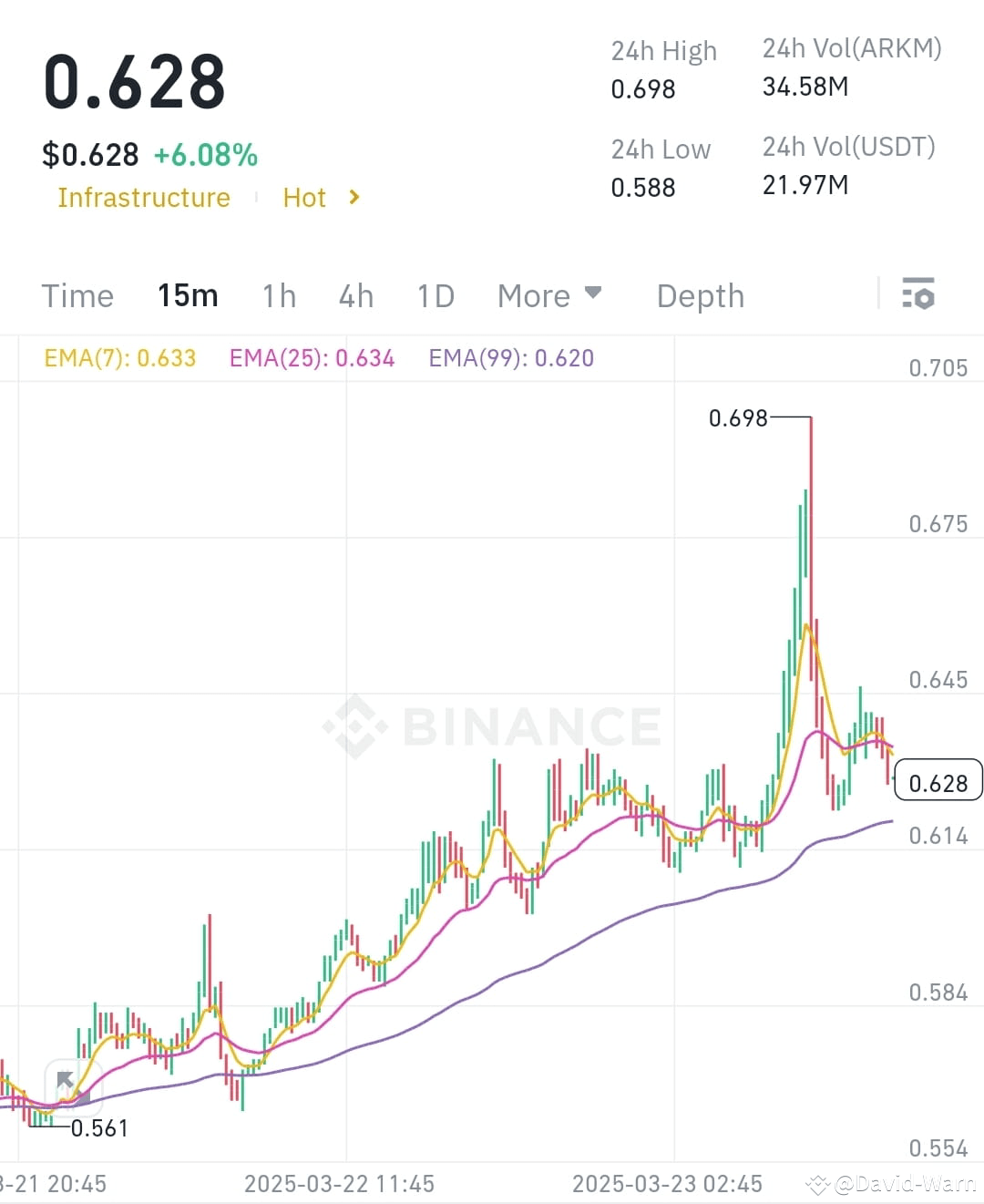Switch to the 1h chart tab

pyautogui.click(x=278, y=295)
